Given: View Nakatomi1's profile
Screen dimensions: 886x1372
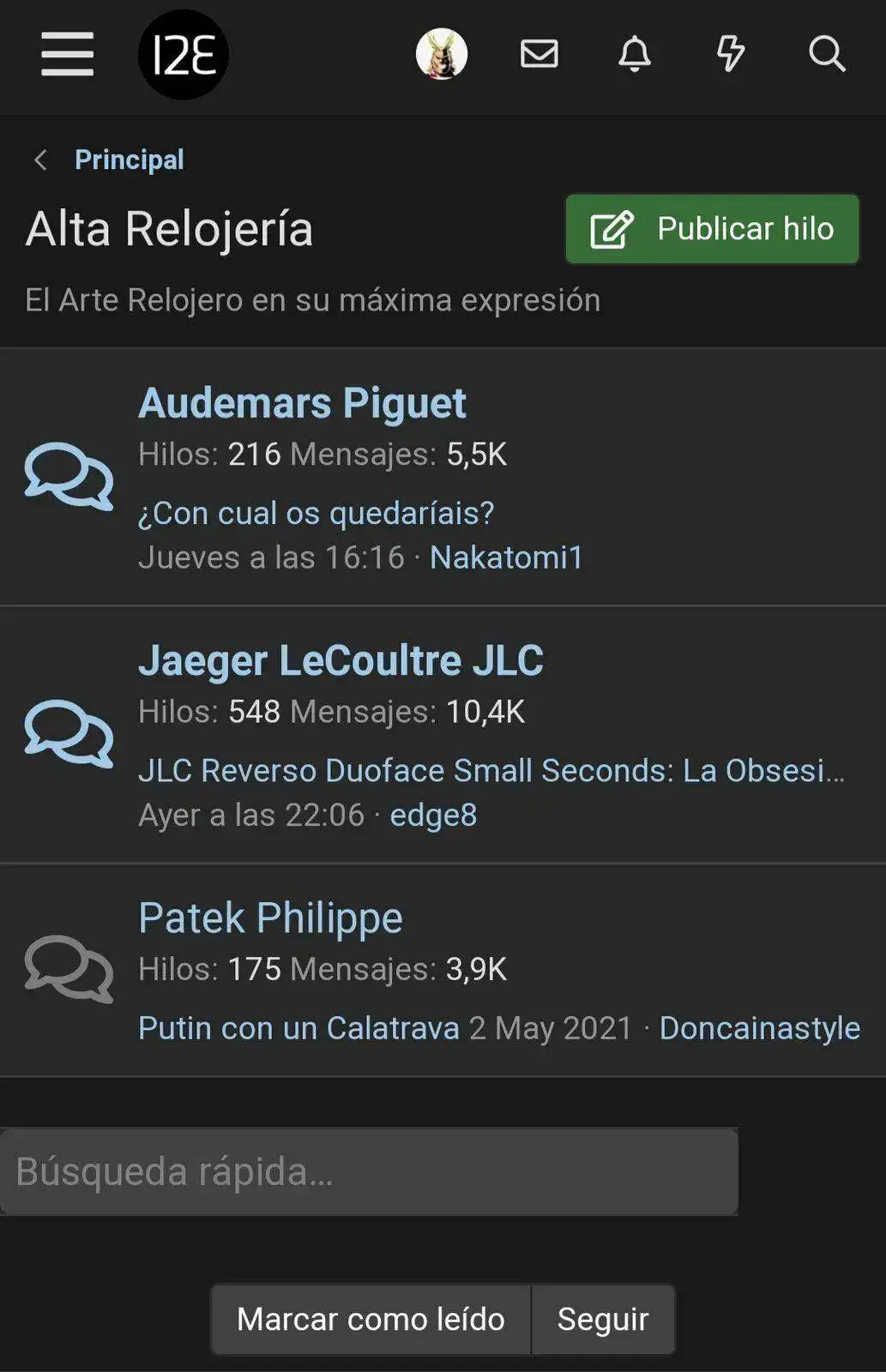Looking at the screenshot, I should coord(506,557).
